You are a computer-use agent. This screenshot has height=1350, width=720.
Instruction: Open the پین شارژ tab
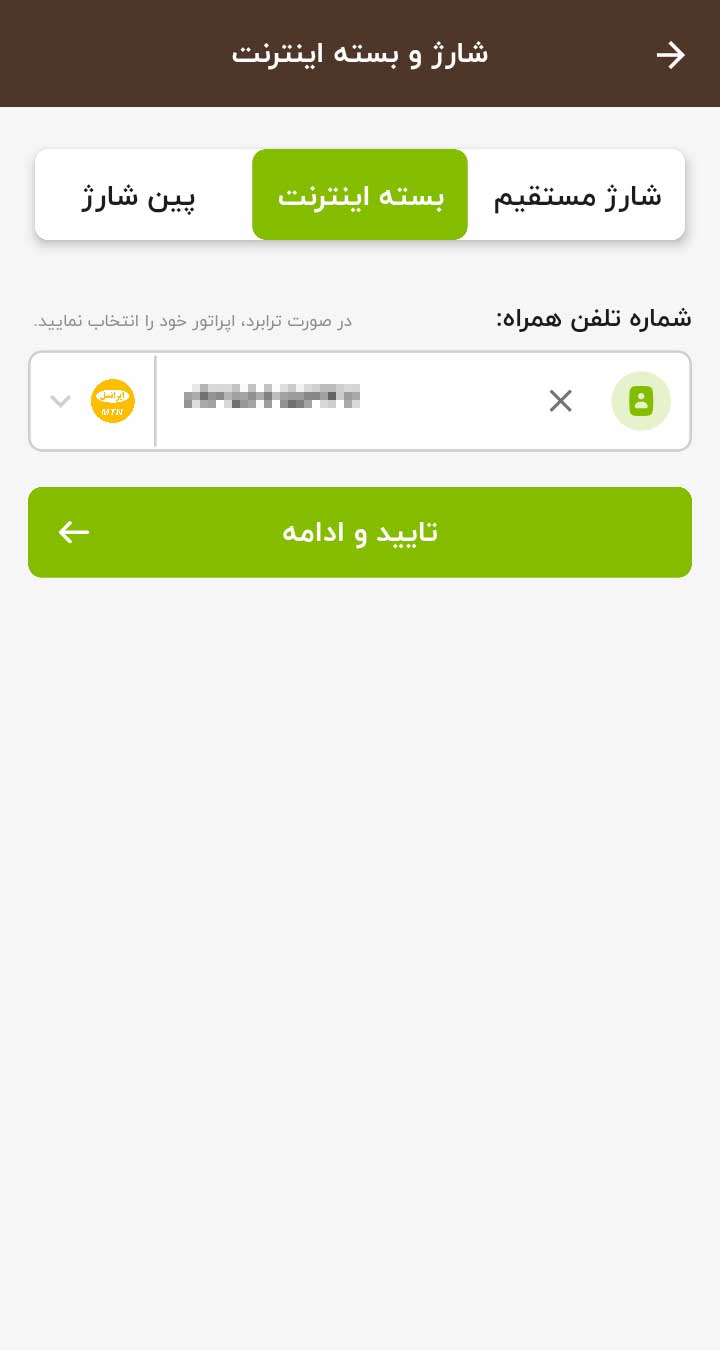click(x=139, y=195)
